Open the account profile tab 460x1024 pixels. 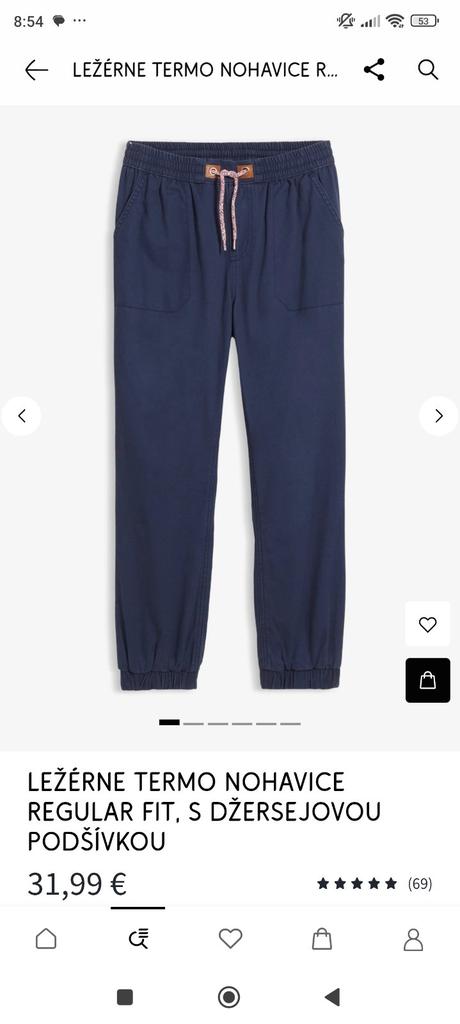coord(413,939)
